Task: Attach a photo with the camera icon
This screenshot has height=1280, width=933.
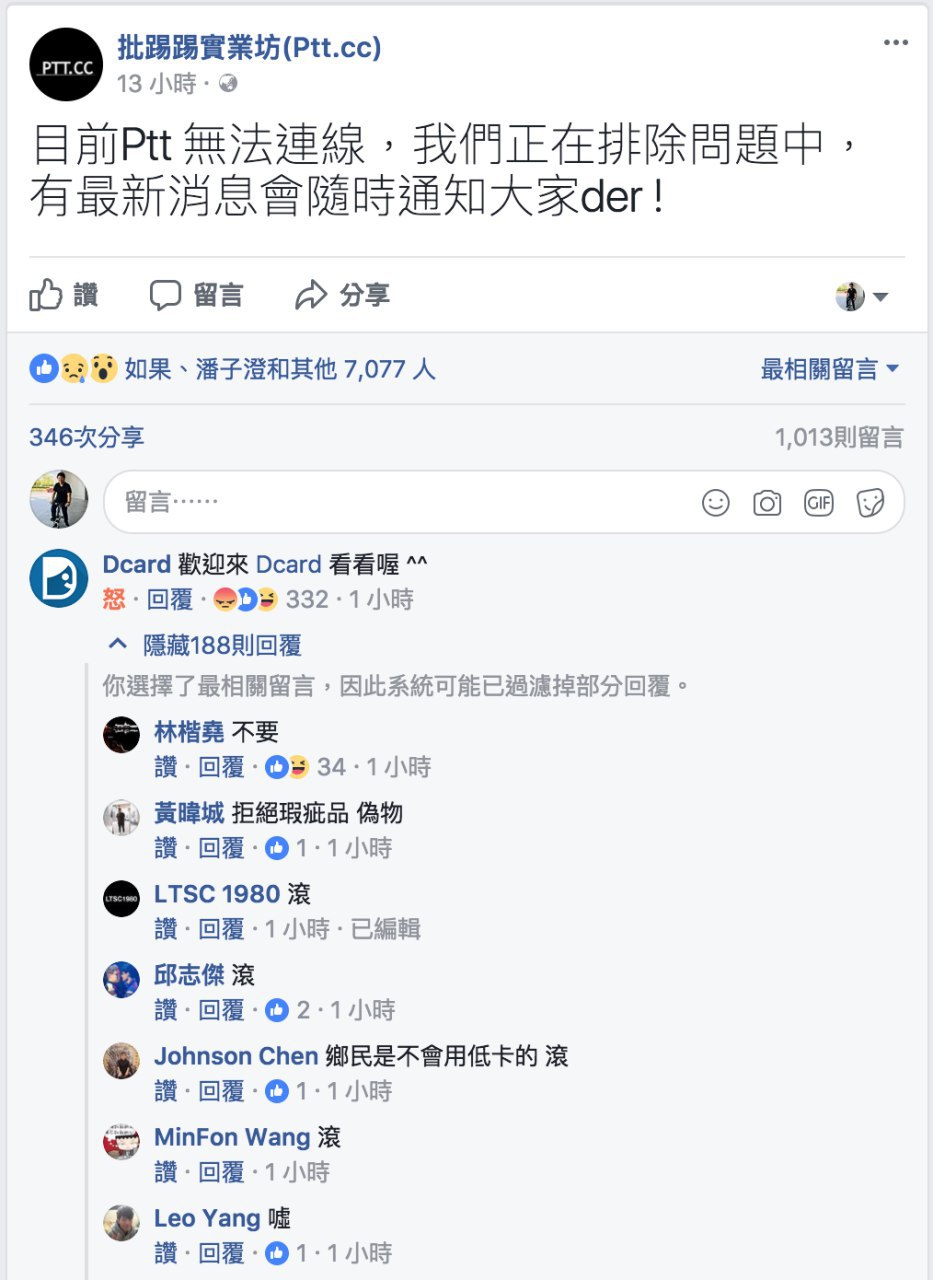Action: point(767,503)
